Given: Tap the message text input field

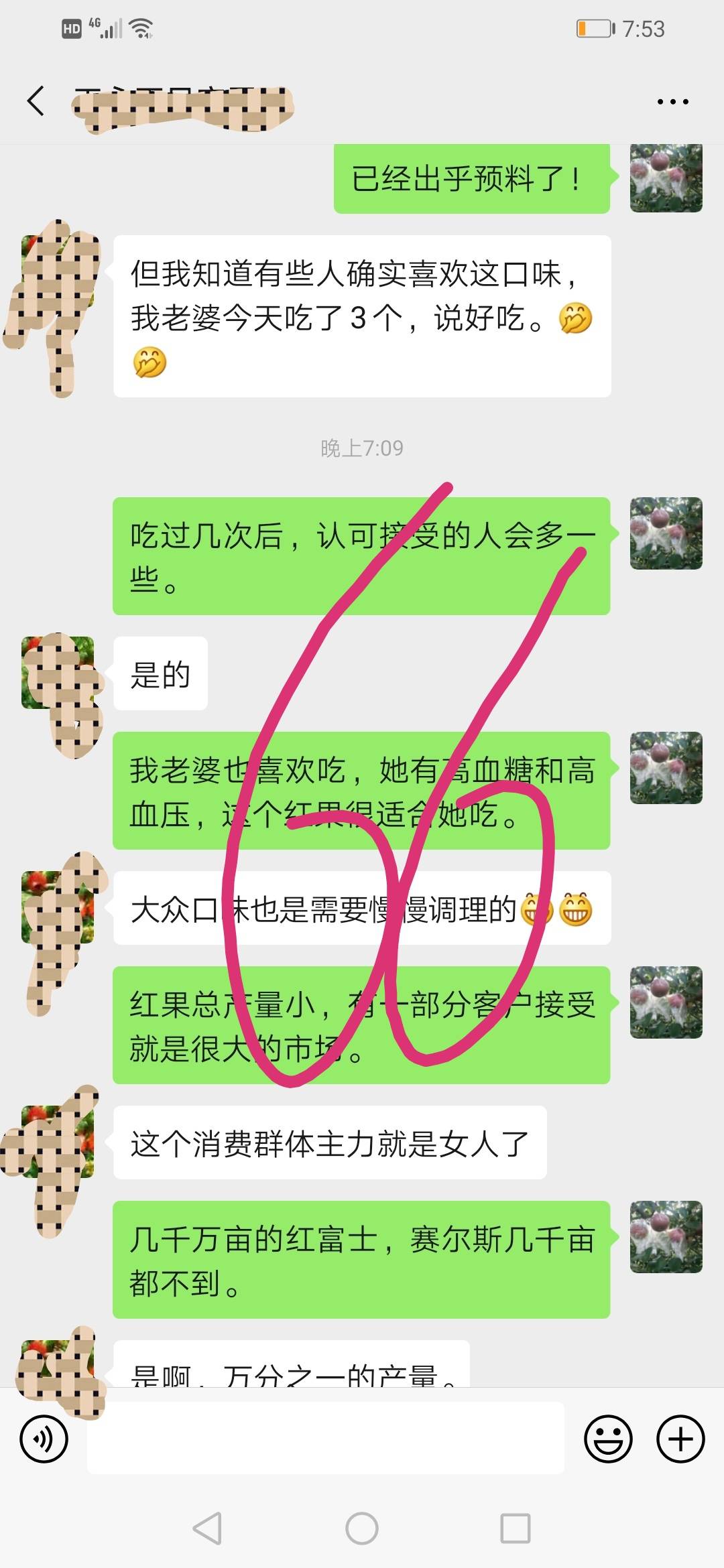Looking at the screenshot, I should (325, 1438).
